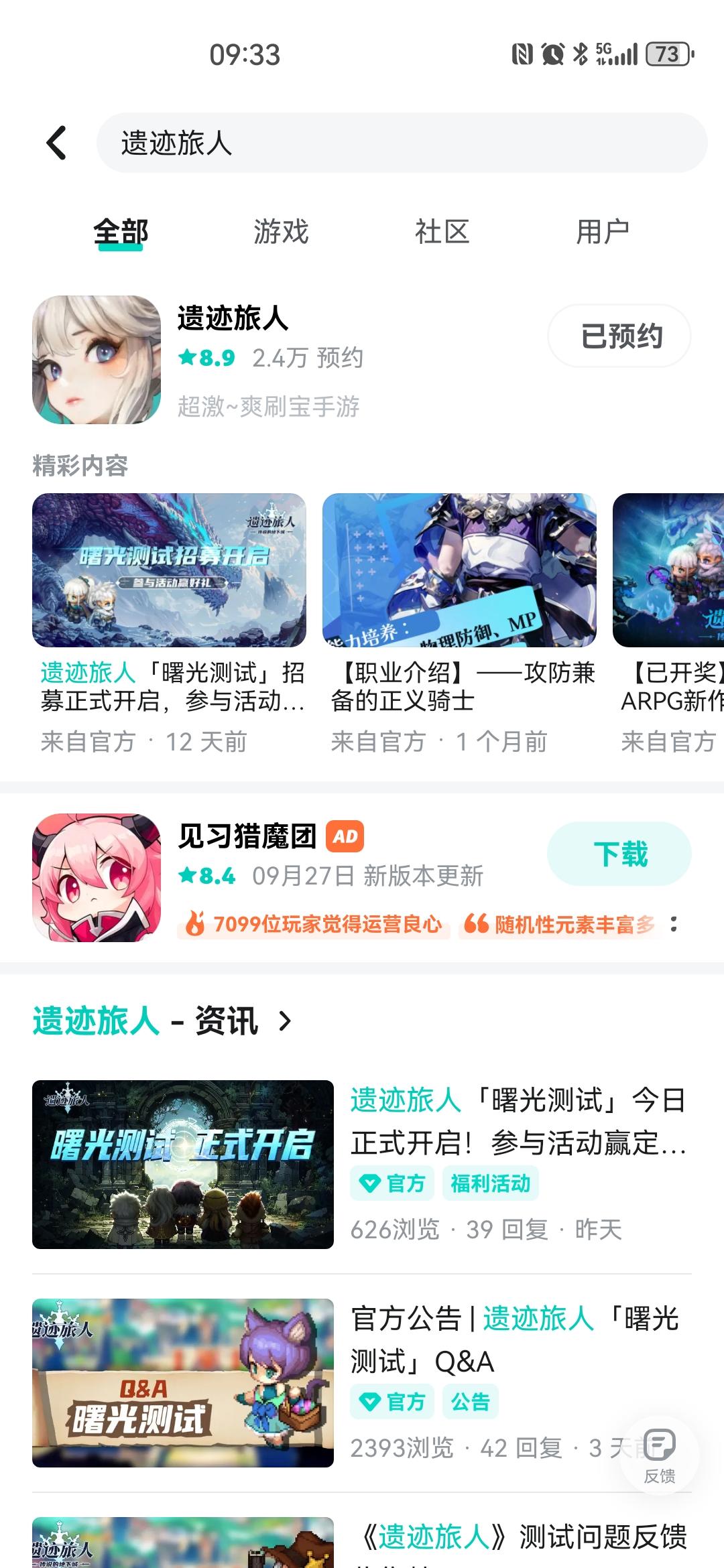Tap the back arrow to exit search
This screenshot has width=724, height=1568.
click(57, 143)
